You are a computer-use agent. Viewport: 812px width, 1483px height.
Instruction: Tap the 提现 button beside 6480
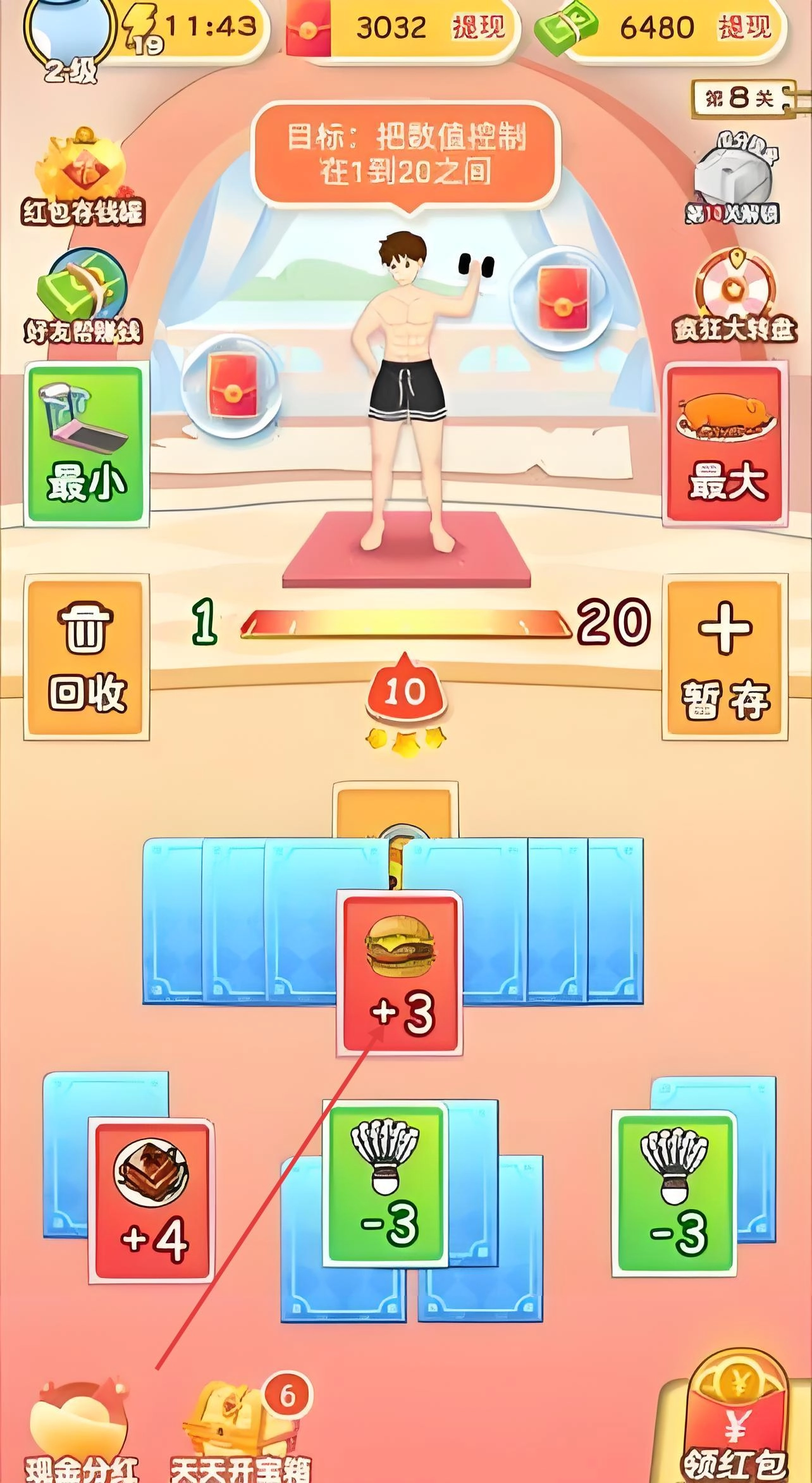pos(744,27)
